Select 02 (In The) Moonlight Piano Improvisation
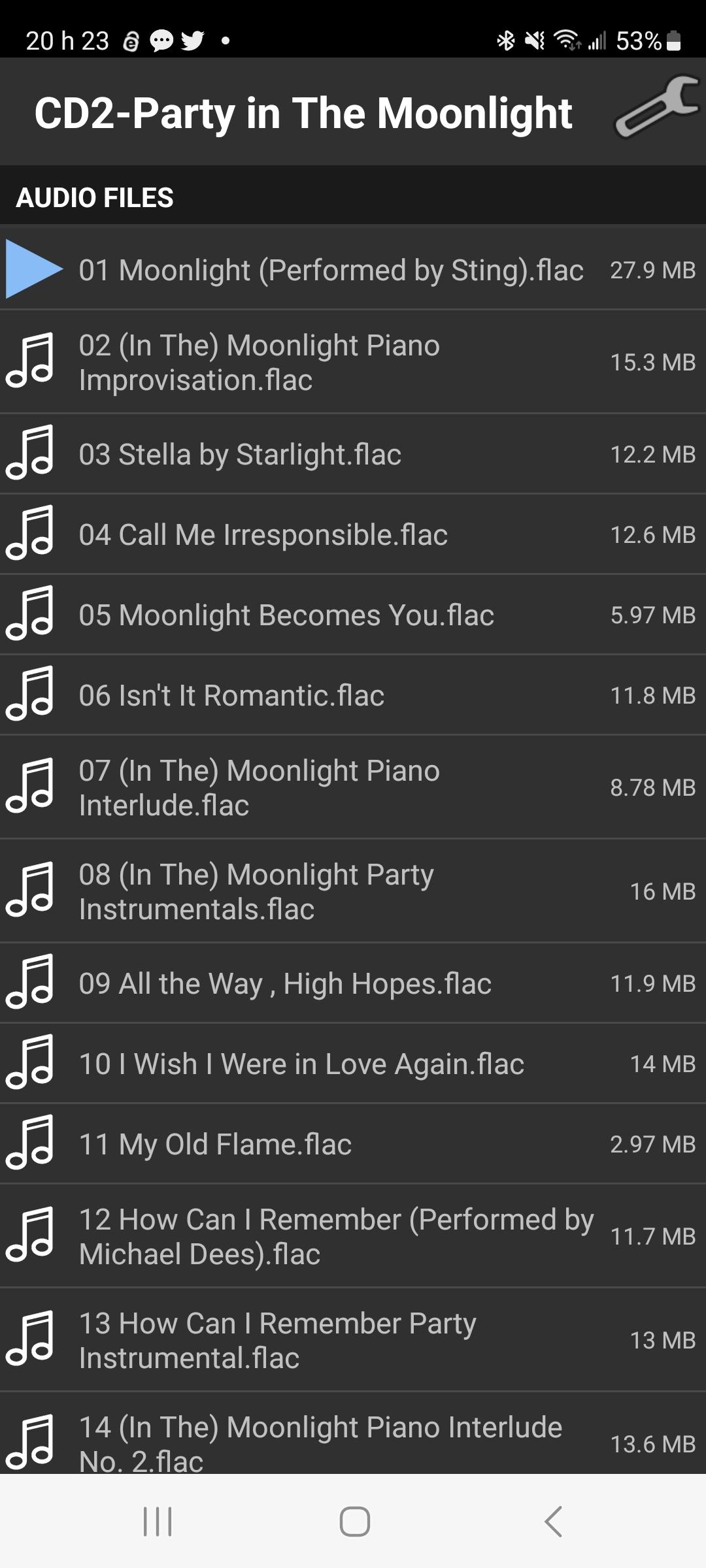Viewport: 706px width, 1568px height. [x=353, y=362]
